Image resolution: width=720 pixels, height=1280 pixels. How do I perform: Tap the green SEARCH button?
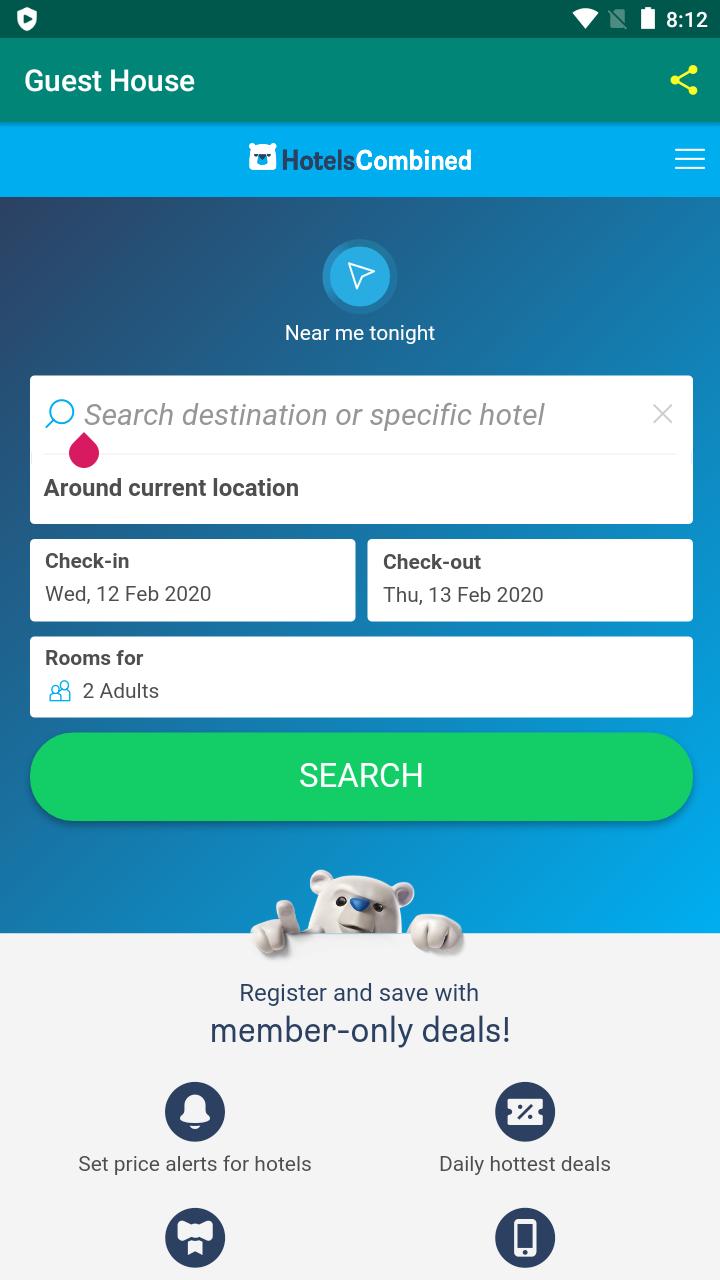click(361, 776)
